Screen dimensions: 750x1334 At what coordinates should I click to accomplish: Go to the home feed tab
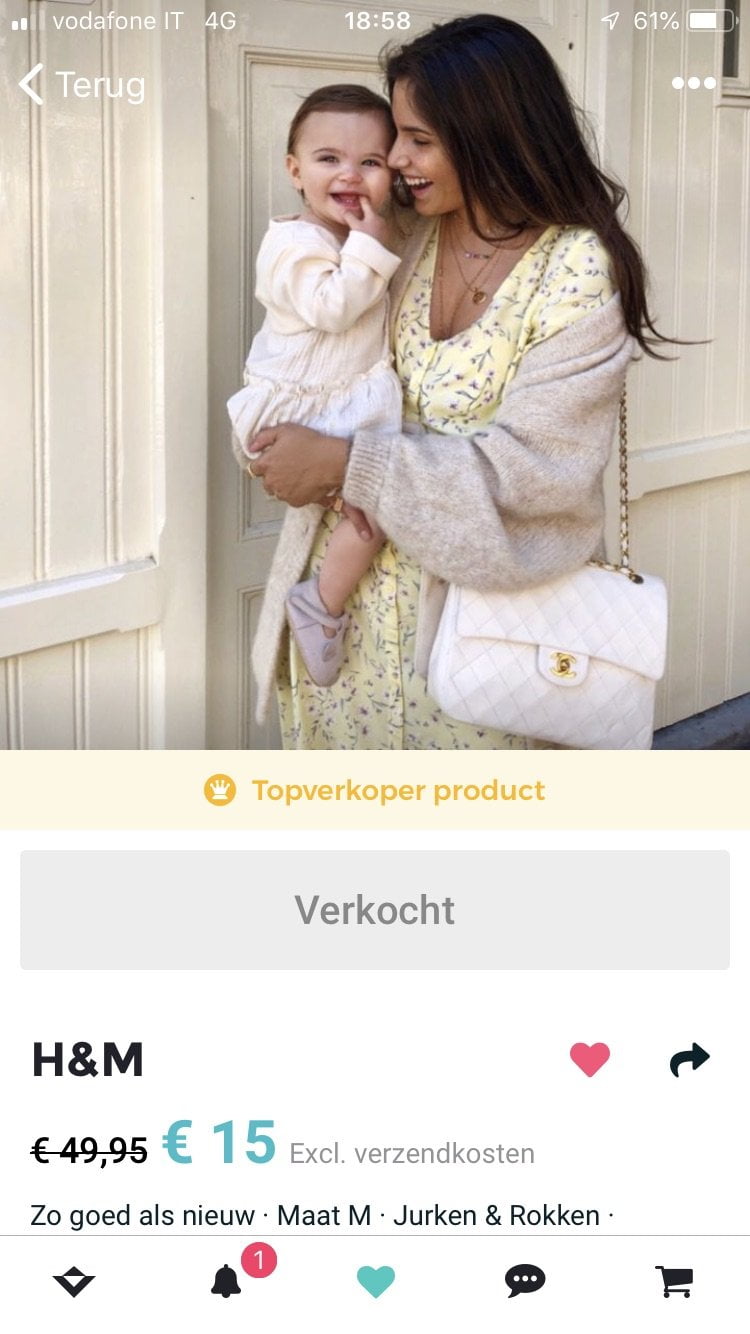tap(74, 1281)
